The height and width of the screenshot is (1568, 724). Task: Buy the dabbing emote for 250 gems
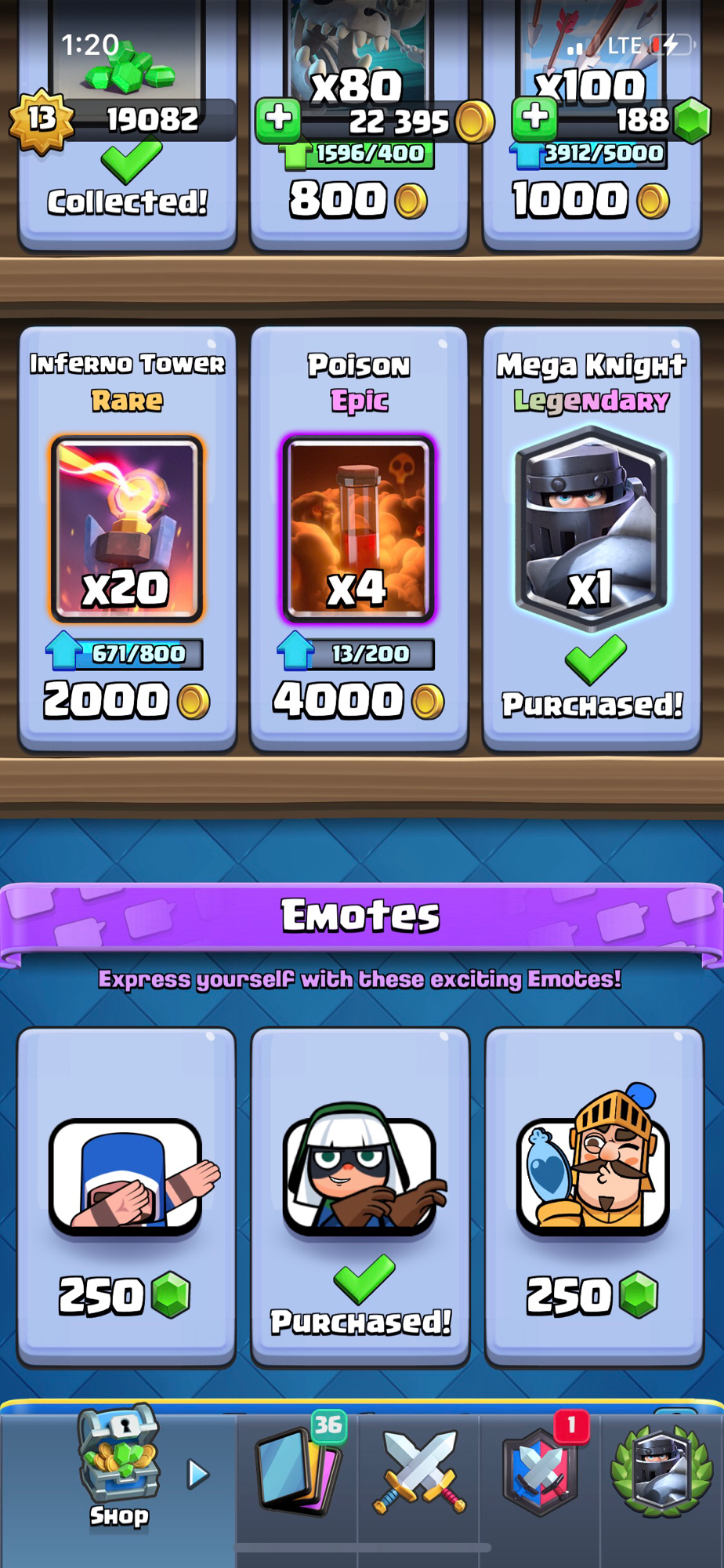click(x=126, y=1197)
